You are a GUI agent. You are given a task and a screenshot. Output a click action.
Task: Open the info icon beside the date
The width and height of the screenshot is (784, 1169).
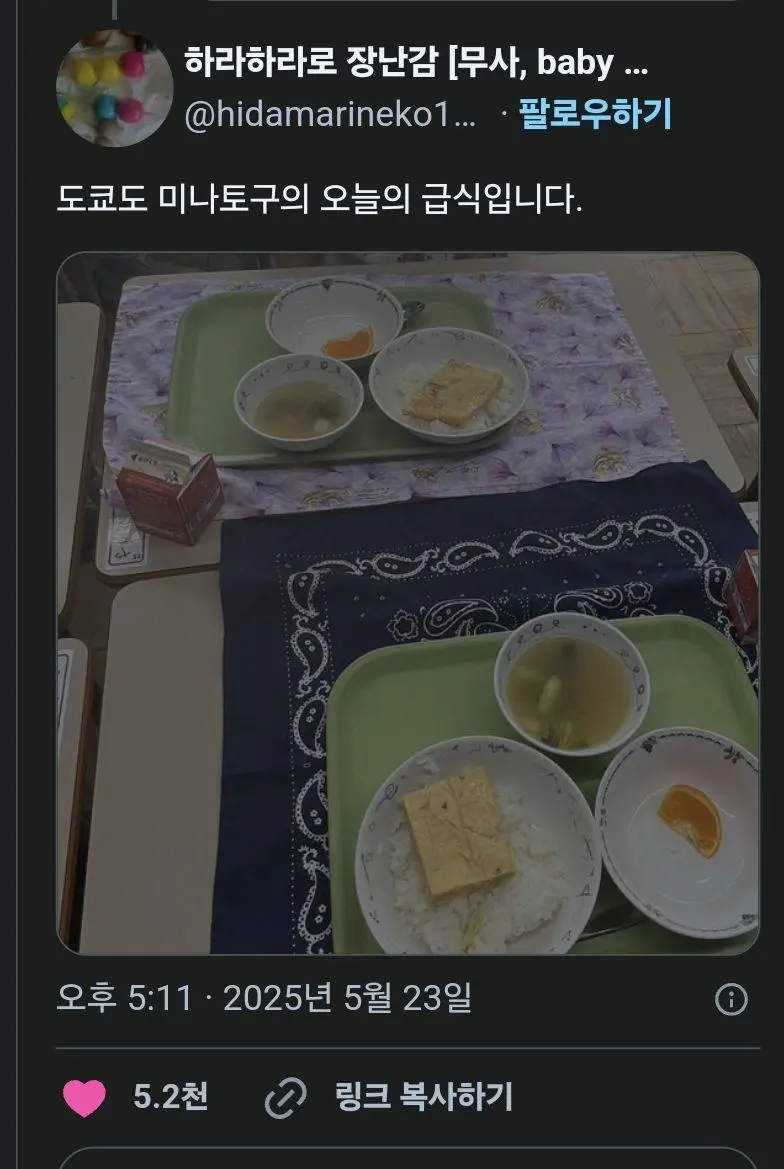point(731,998)
